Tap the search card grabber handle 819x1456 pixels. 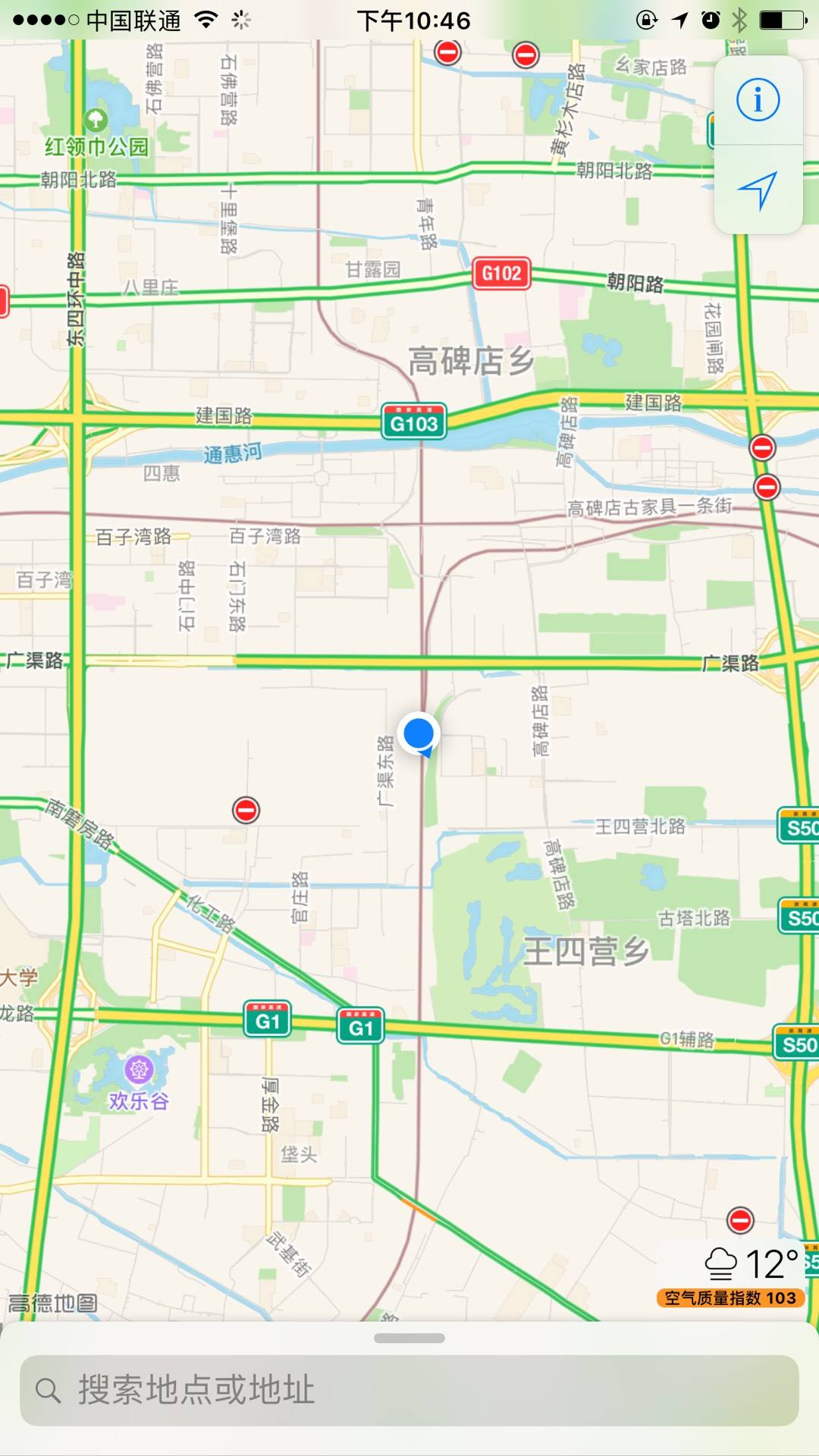pyautogui.click(x=409, y=1338)
